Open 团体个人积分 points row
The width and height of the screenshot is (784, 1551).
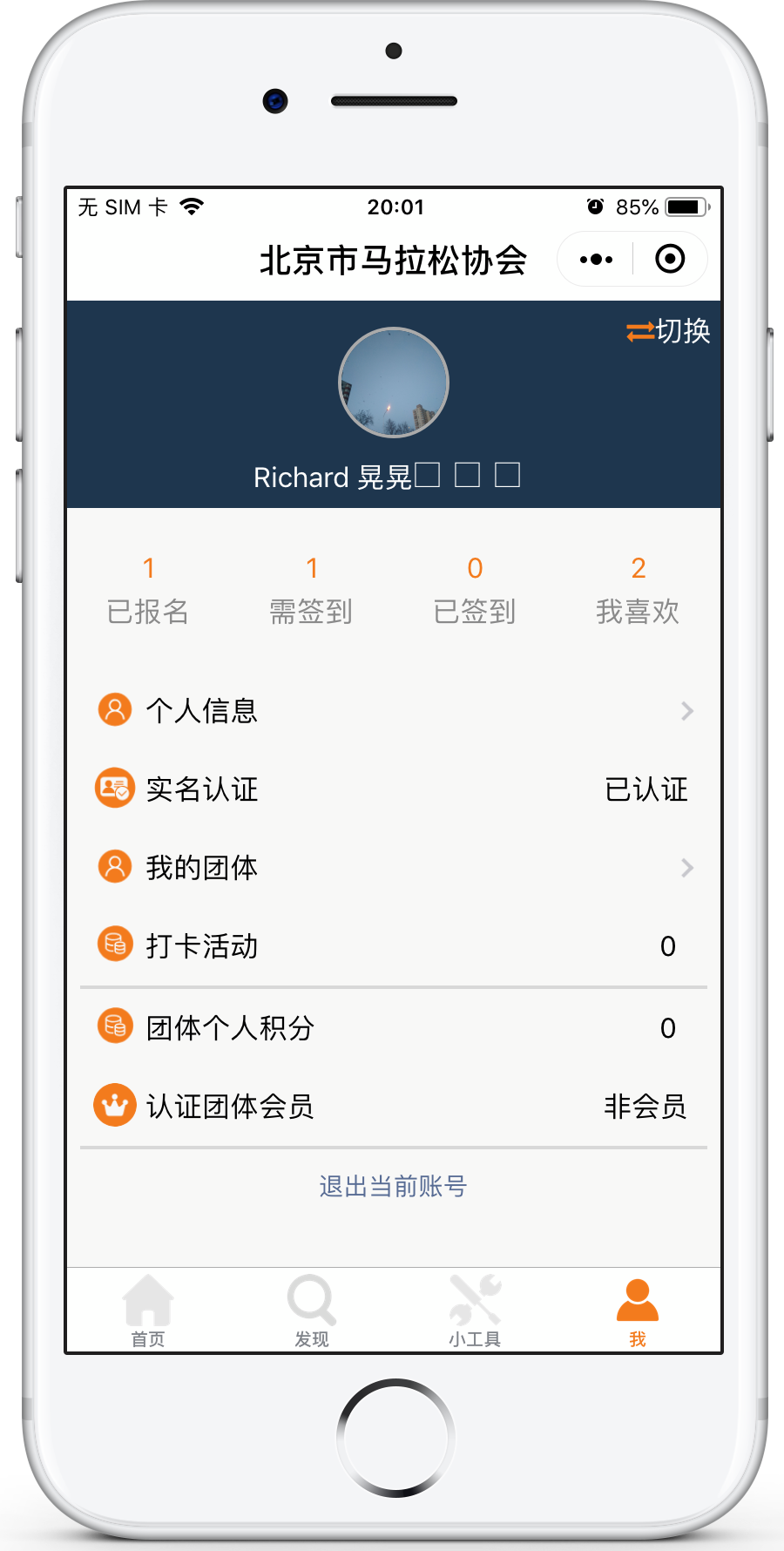pos(394,1027)
